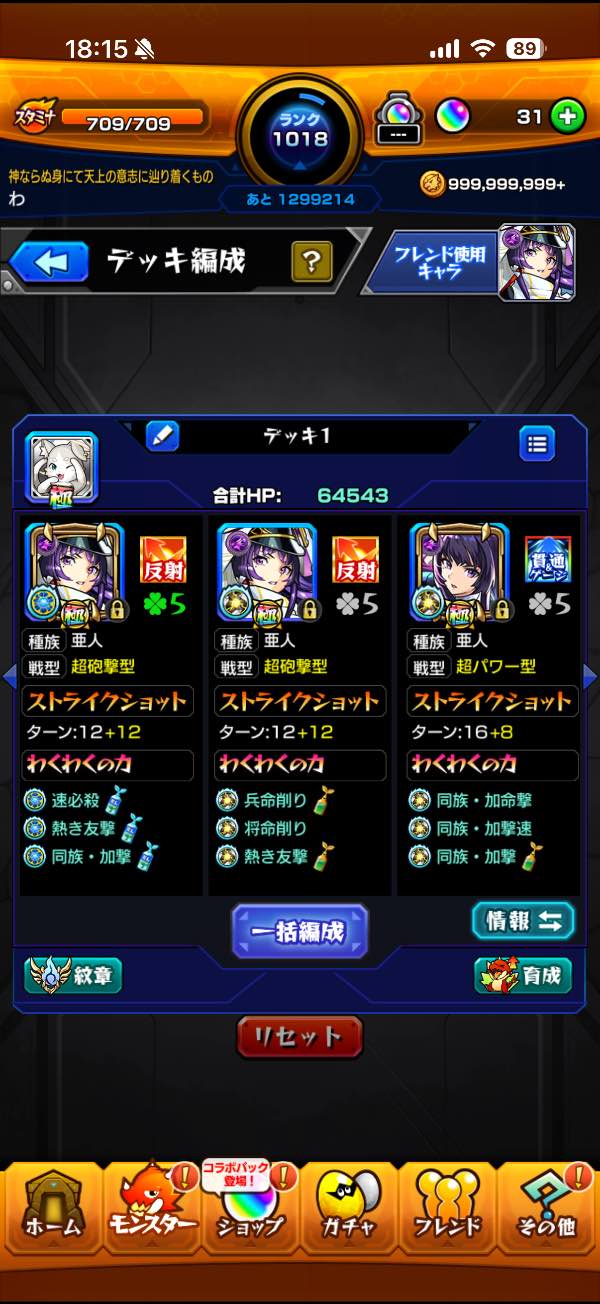The height and width of the screenshot is (1304, 600).
Task: Switch display with 情報 button
Action: pyautogui.click(x=523, y=921)
